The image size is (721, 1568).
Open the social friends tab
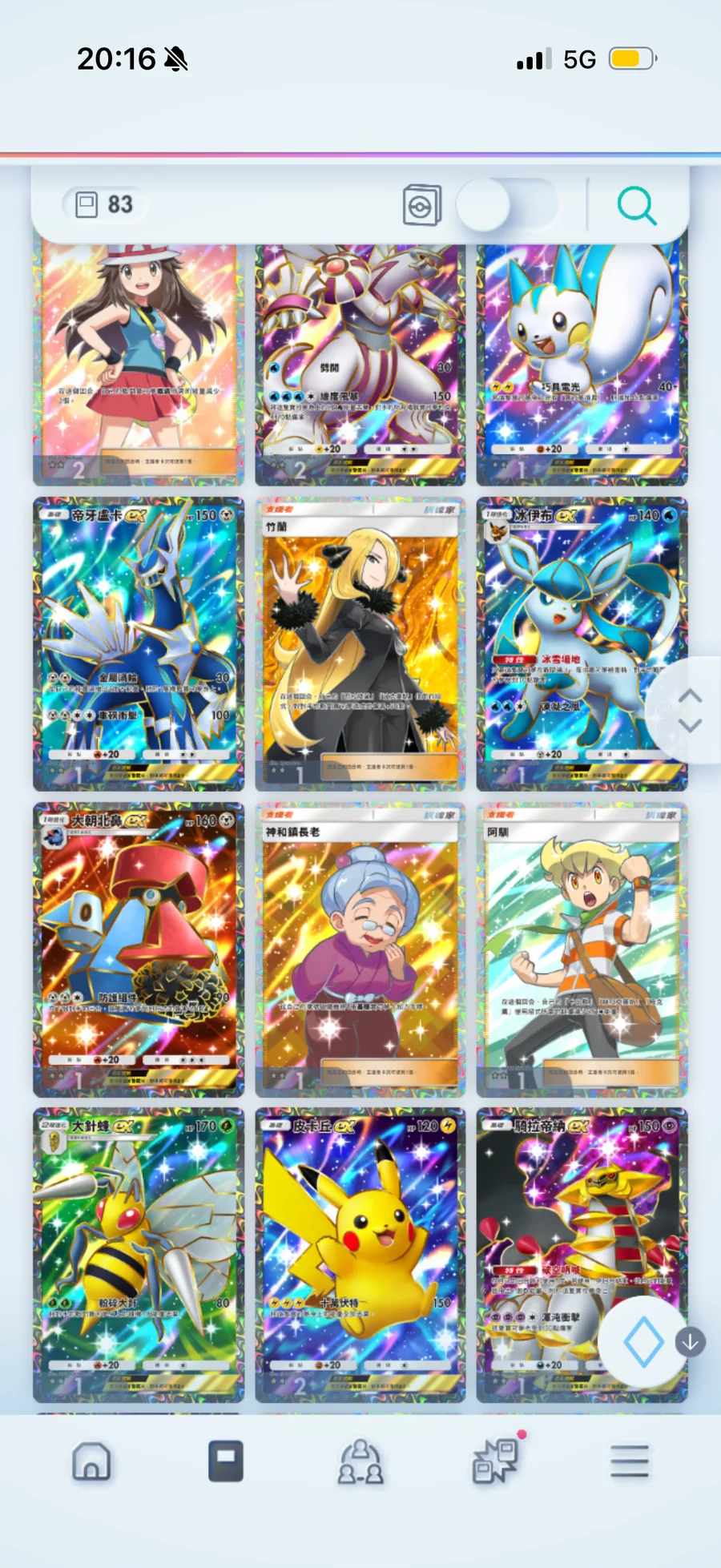[x=360, y=1462]
